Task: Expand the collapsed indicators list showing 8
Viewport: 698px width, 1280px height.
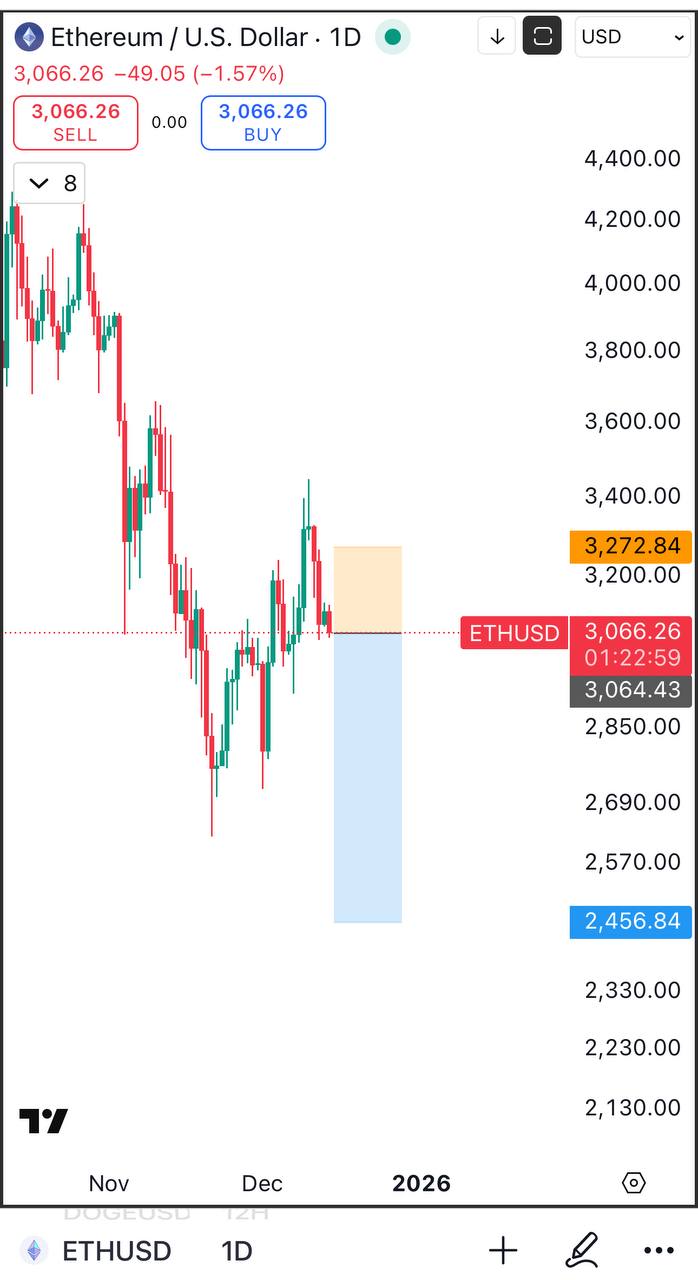Action: (50, 183)
